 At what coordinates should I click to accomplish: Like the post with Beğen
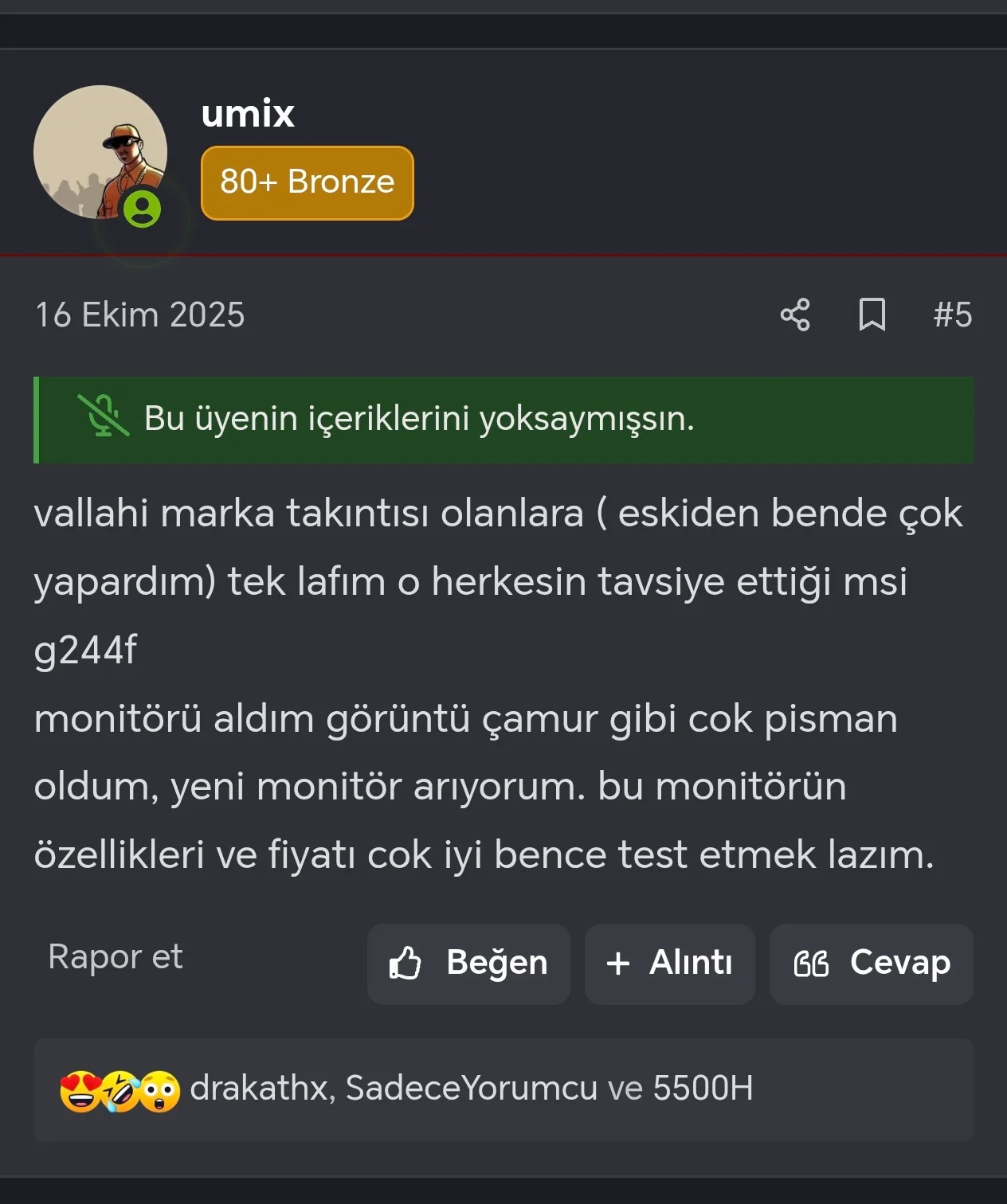468,964
